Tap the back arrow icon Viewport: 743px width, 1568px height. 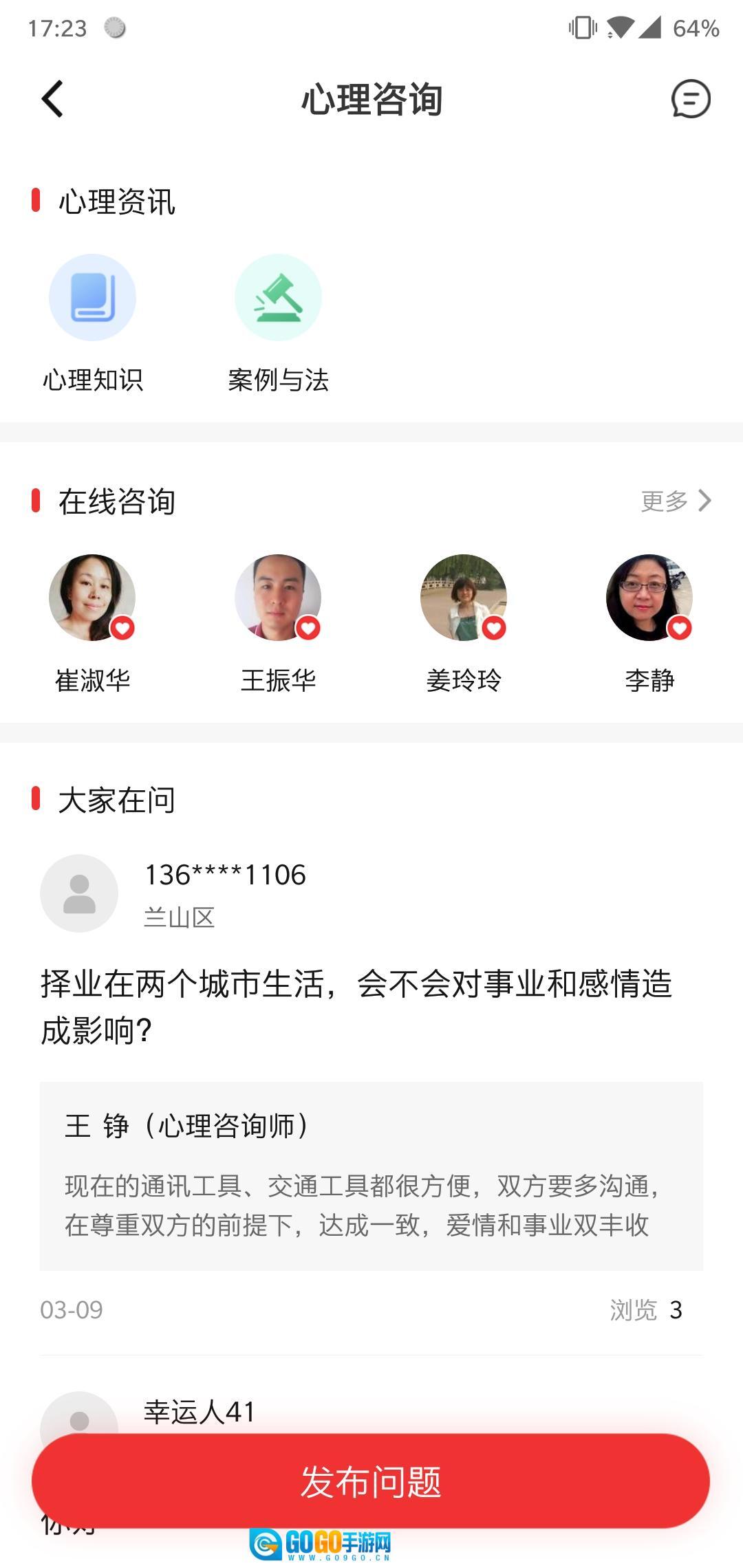point(51,99)
